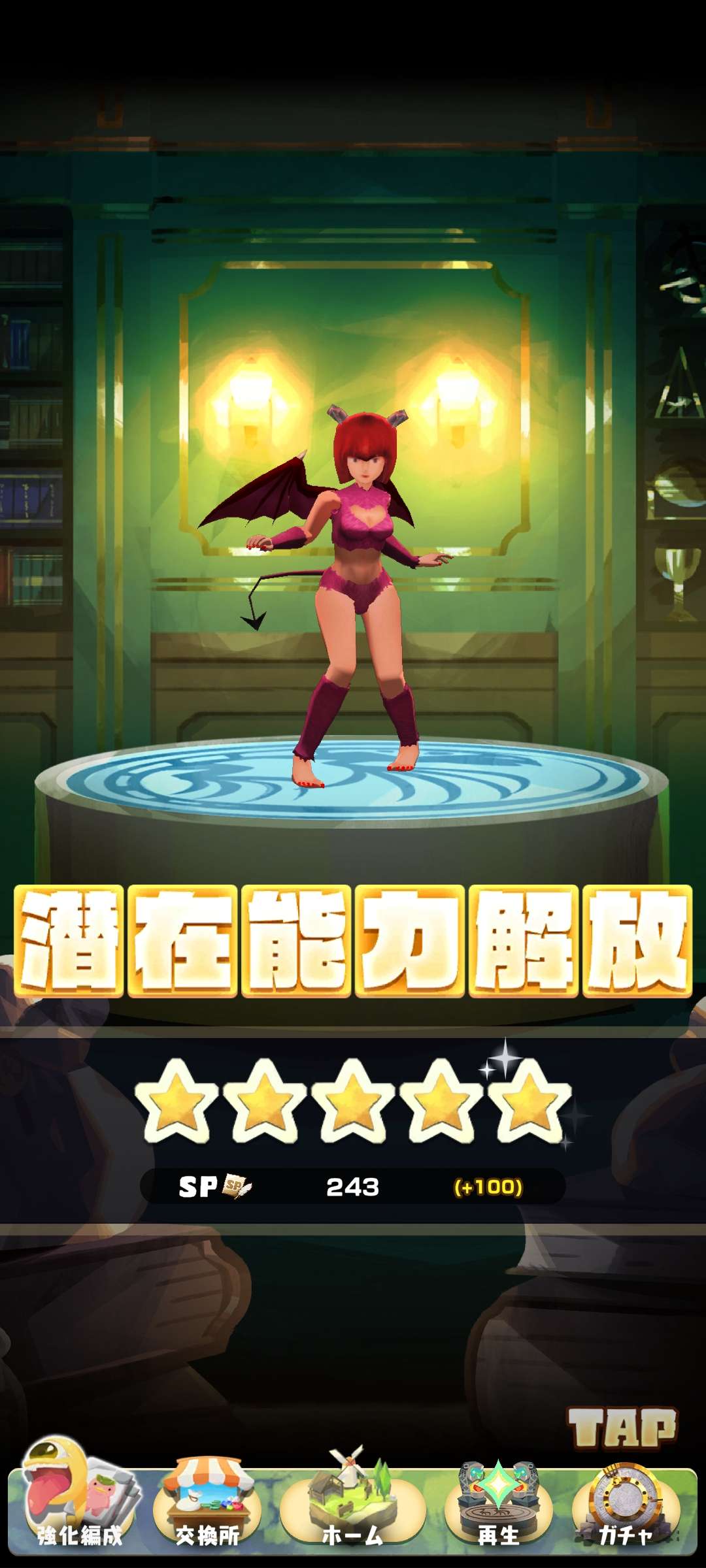Open the 再生 tab
Viewport: 706px width, 1568px height.
click(x=498, y=1506)
